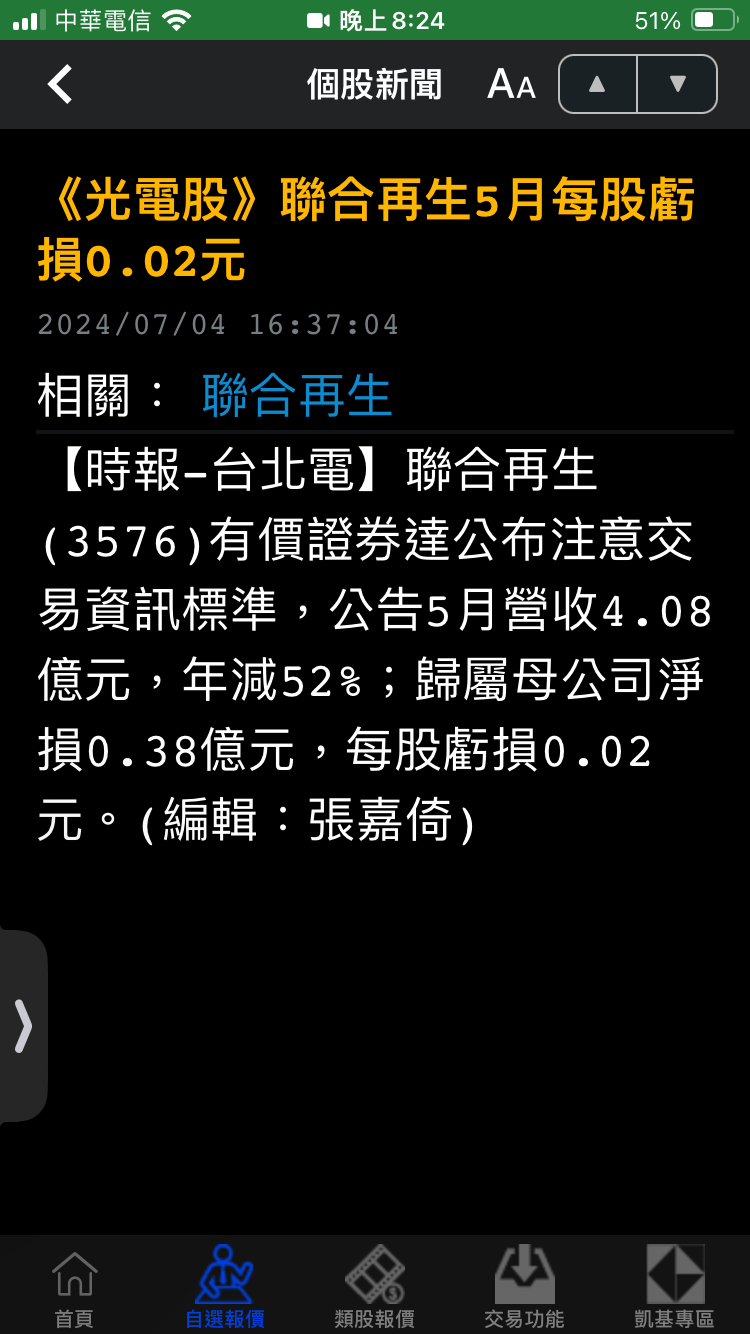Go to the next news article
750x1334 pixels.
pos(677,84)
